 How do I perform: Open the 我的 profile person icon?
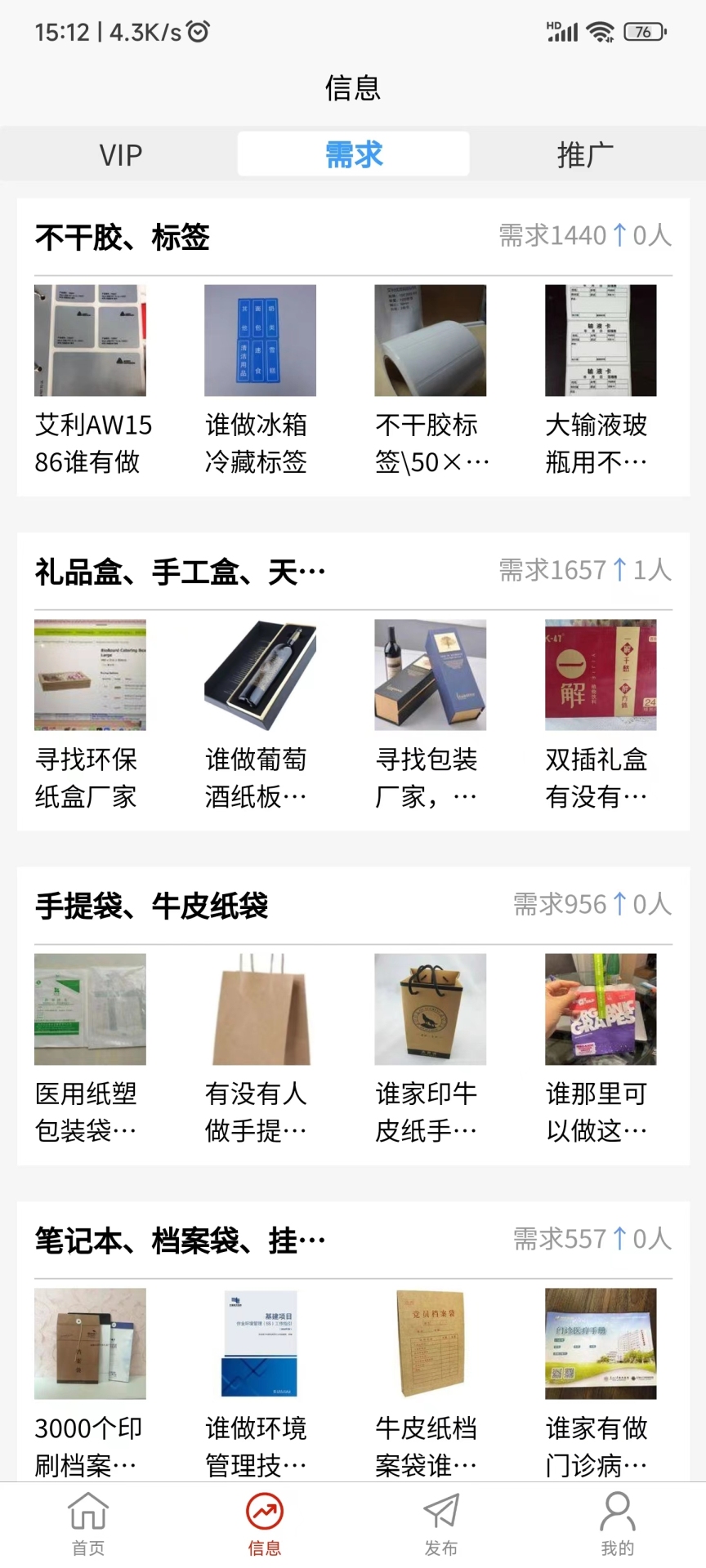(x=617, y=1512)
